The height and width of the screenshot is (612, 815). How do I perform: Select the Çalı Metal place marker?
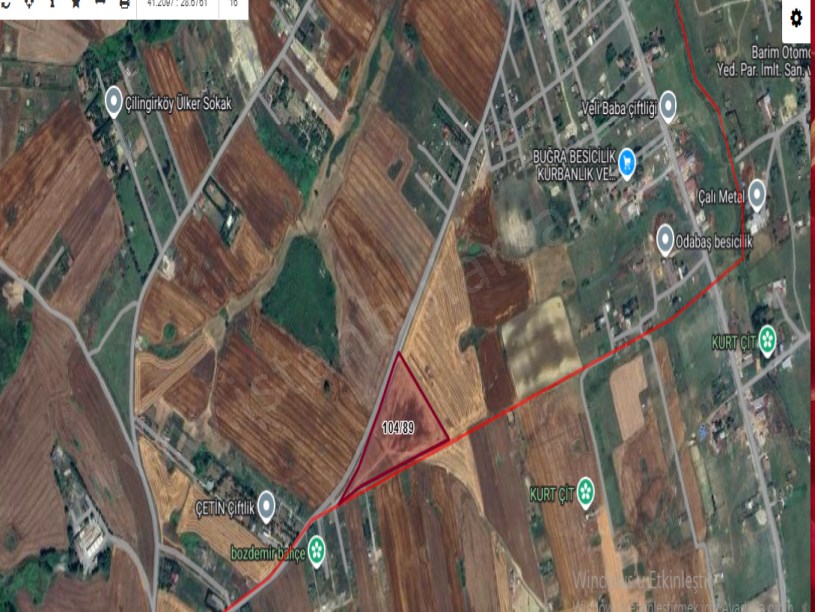point(757,193)
